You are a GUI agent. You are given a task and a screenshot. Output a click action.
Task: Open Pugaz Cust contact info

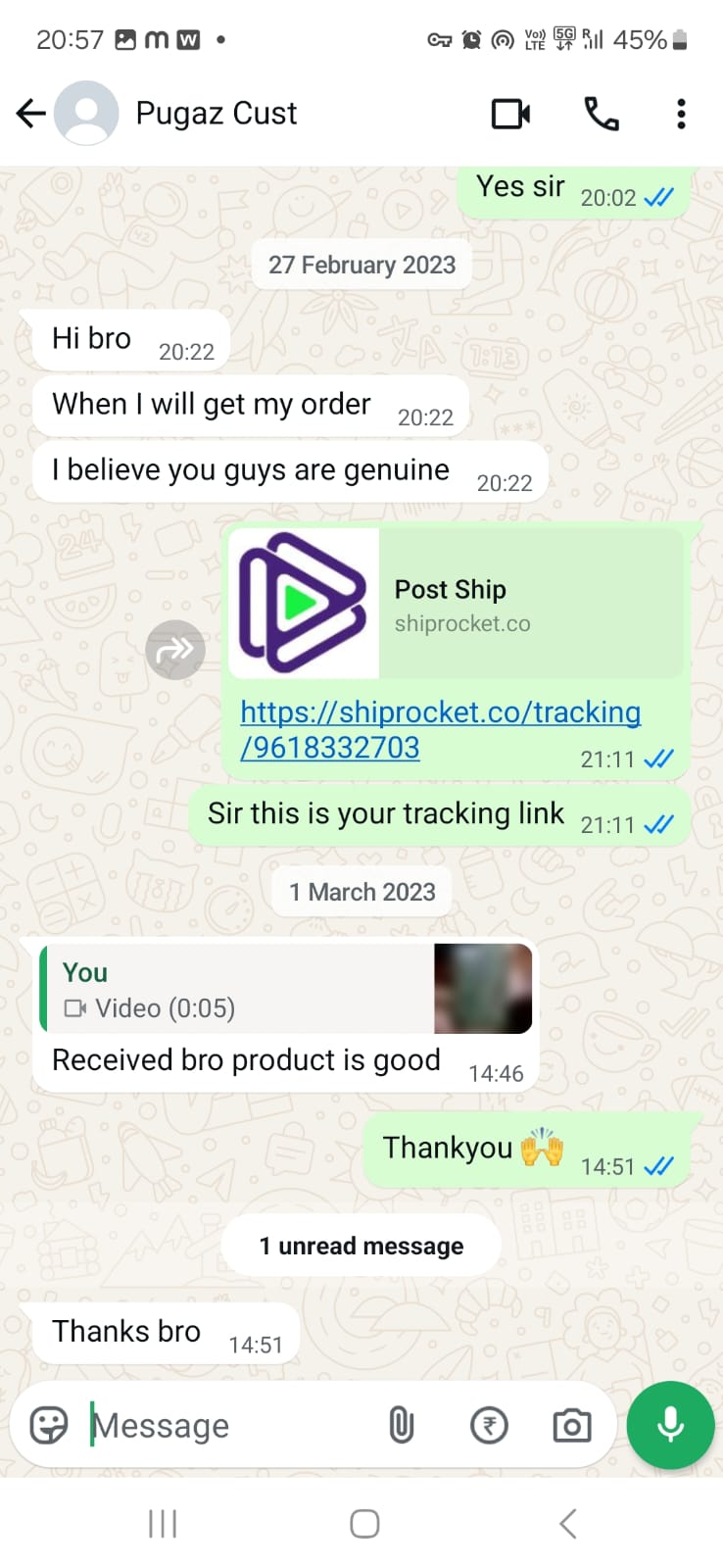tap(216, 114)
